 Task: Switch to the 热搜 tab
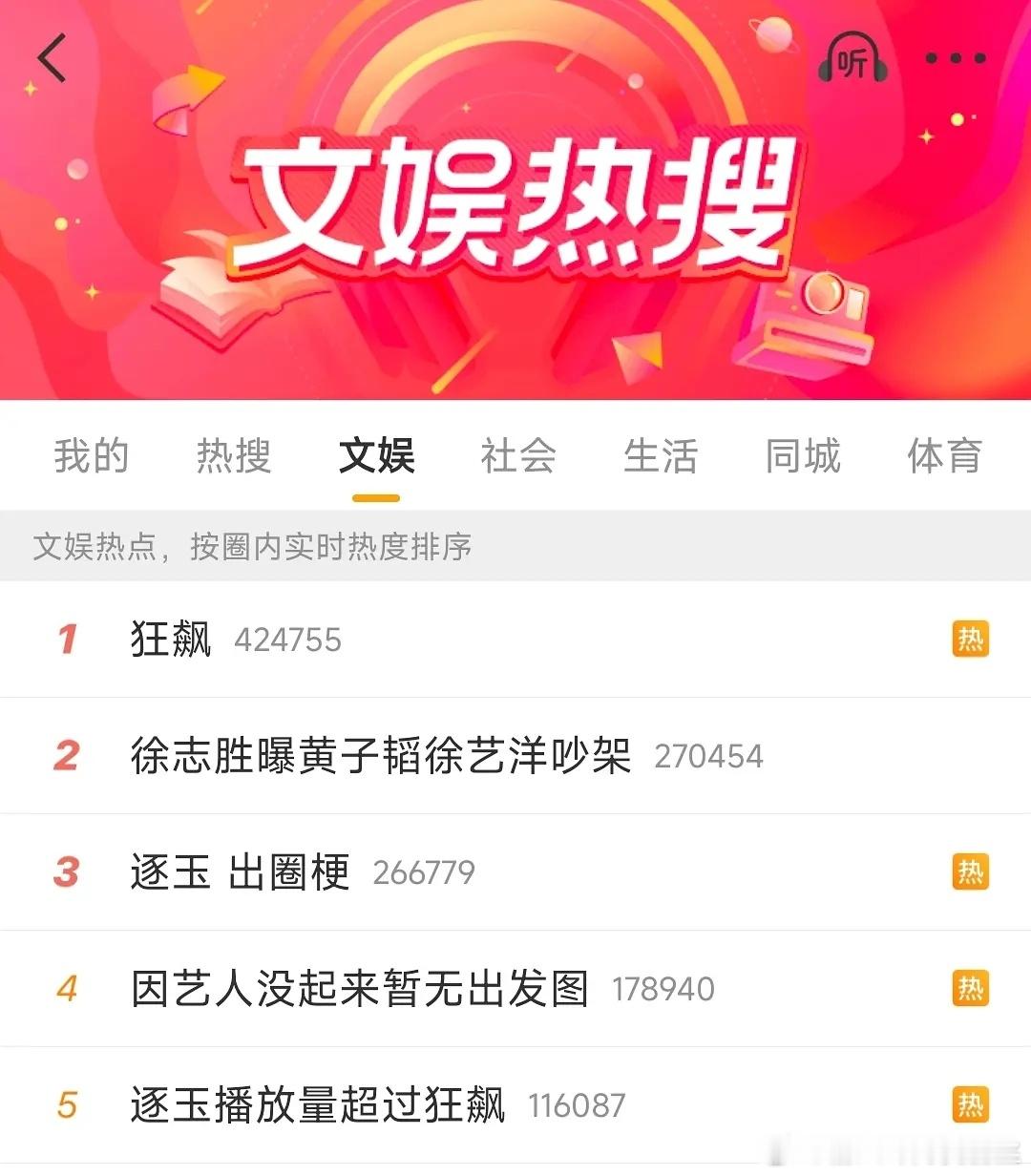[x=234, y=456]
